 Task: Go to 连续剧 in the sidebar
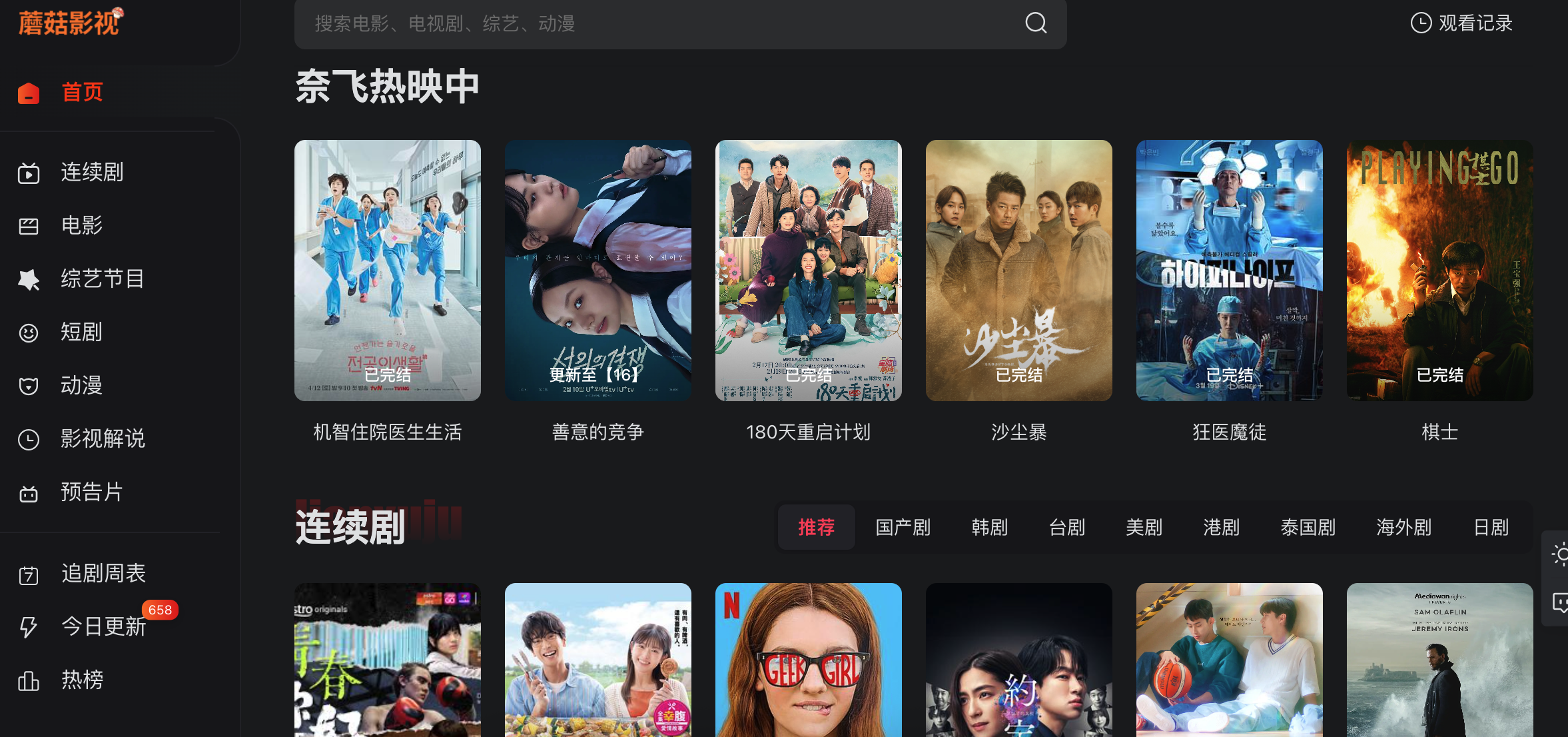(92, 173)
